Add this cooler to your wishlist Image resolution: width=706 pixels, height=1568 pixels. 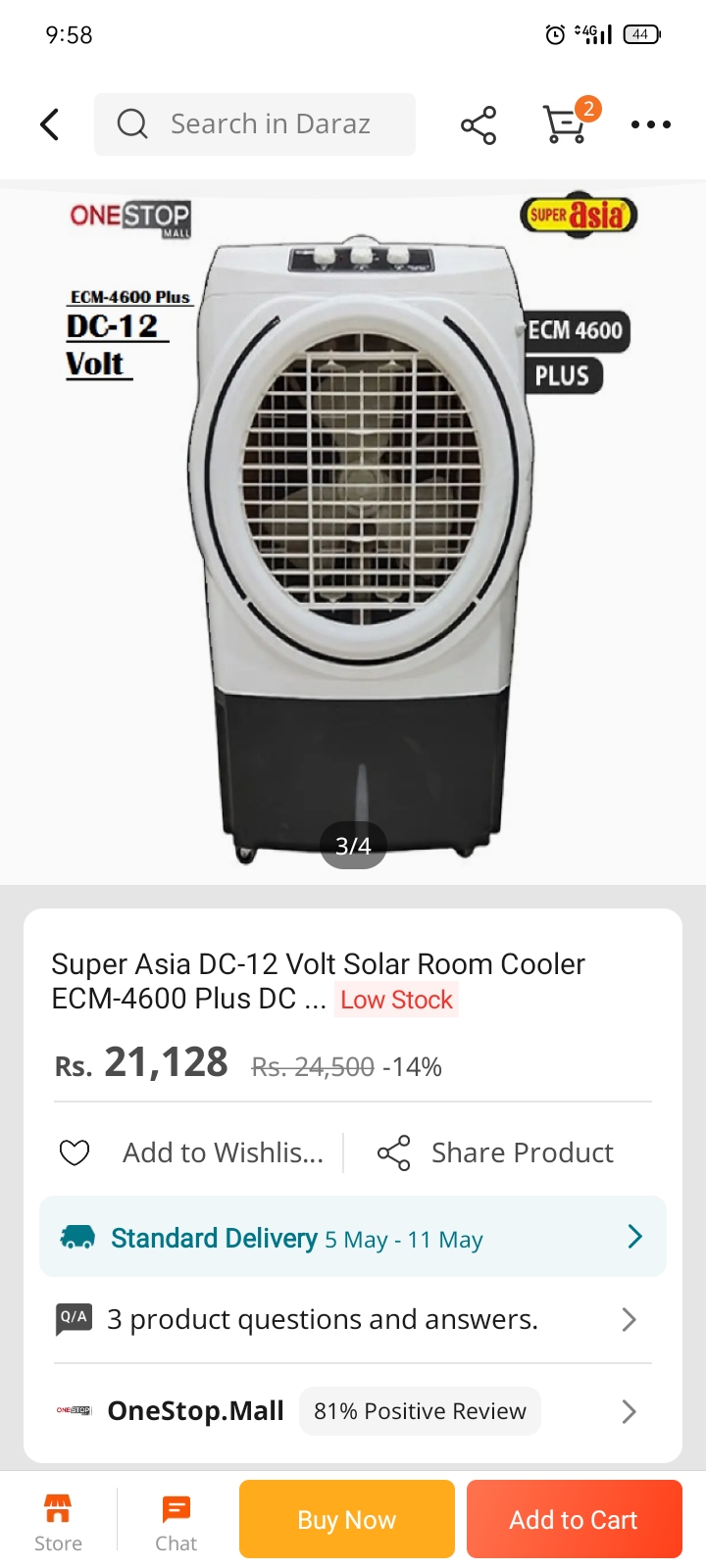(192, 1152)
